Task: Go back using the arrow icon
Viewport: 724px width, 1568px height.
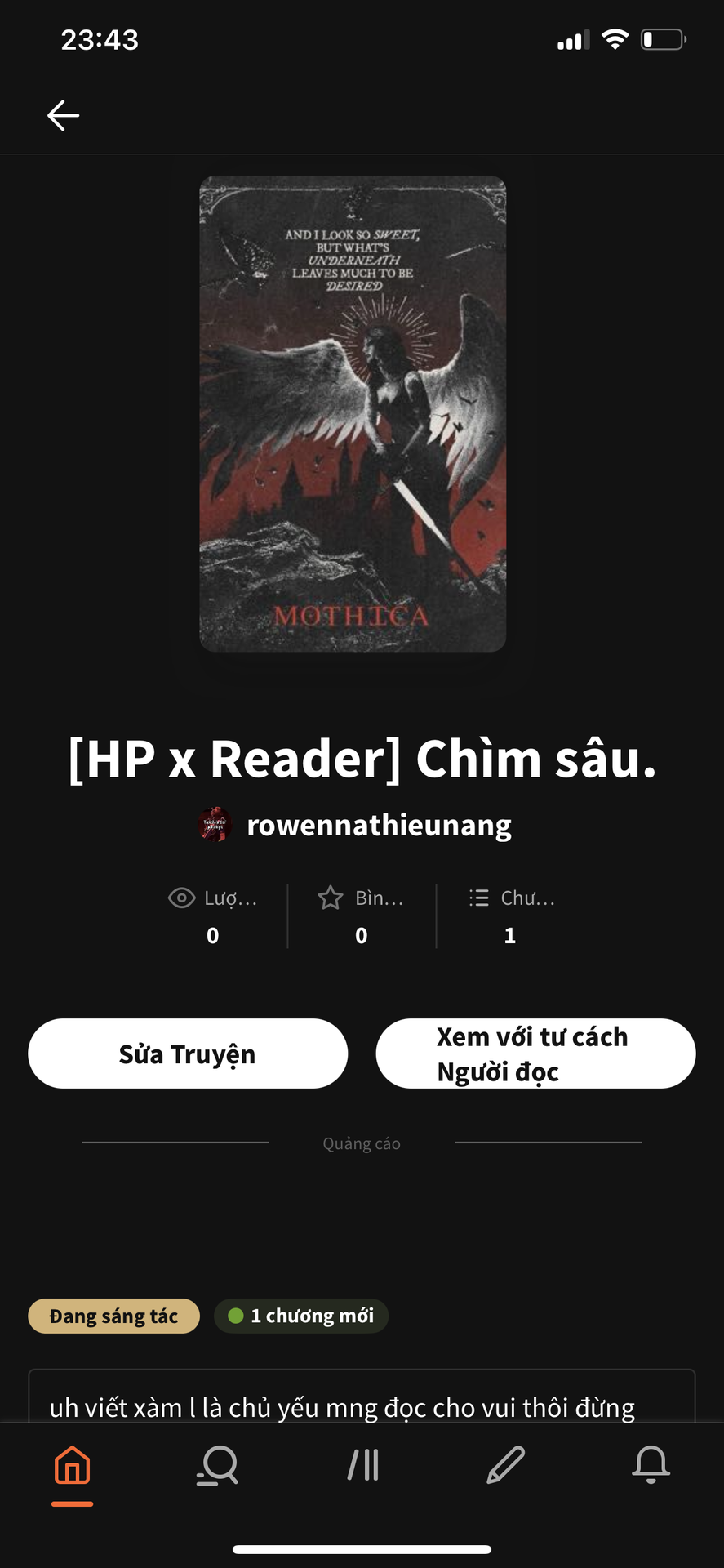Action: [63, 115]
